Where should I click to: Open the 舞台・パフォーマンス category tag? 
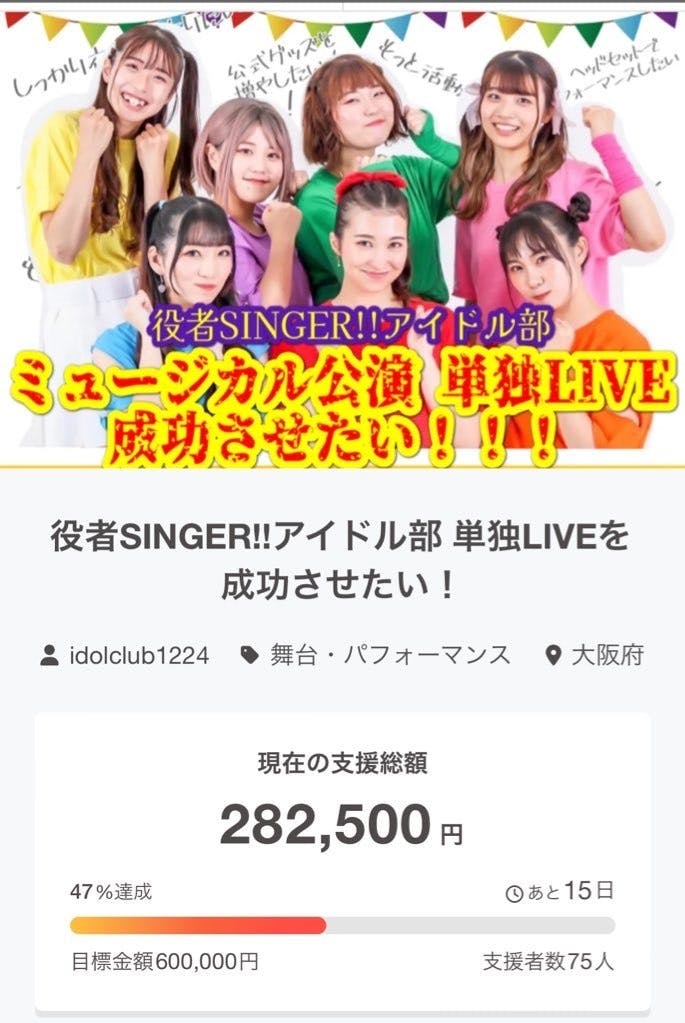390,656
